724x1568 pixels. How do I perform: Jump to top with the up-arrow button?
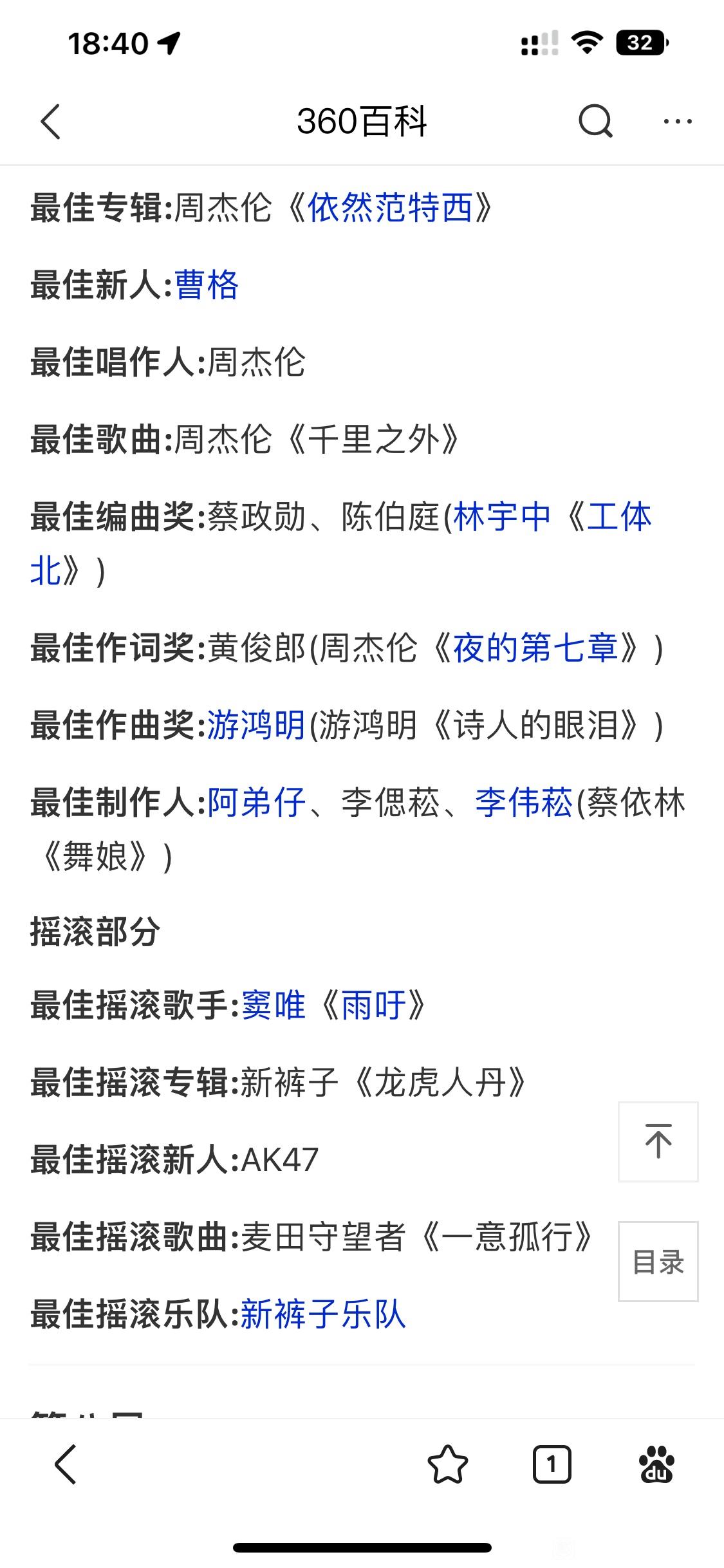pyautogui.click(x=658, y=1142)
